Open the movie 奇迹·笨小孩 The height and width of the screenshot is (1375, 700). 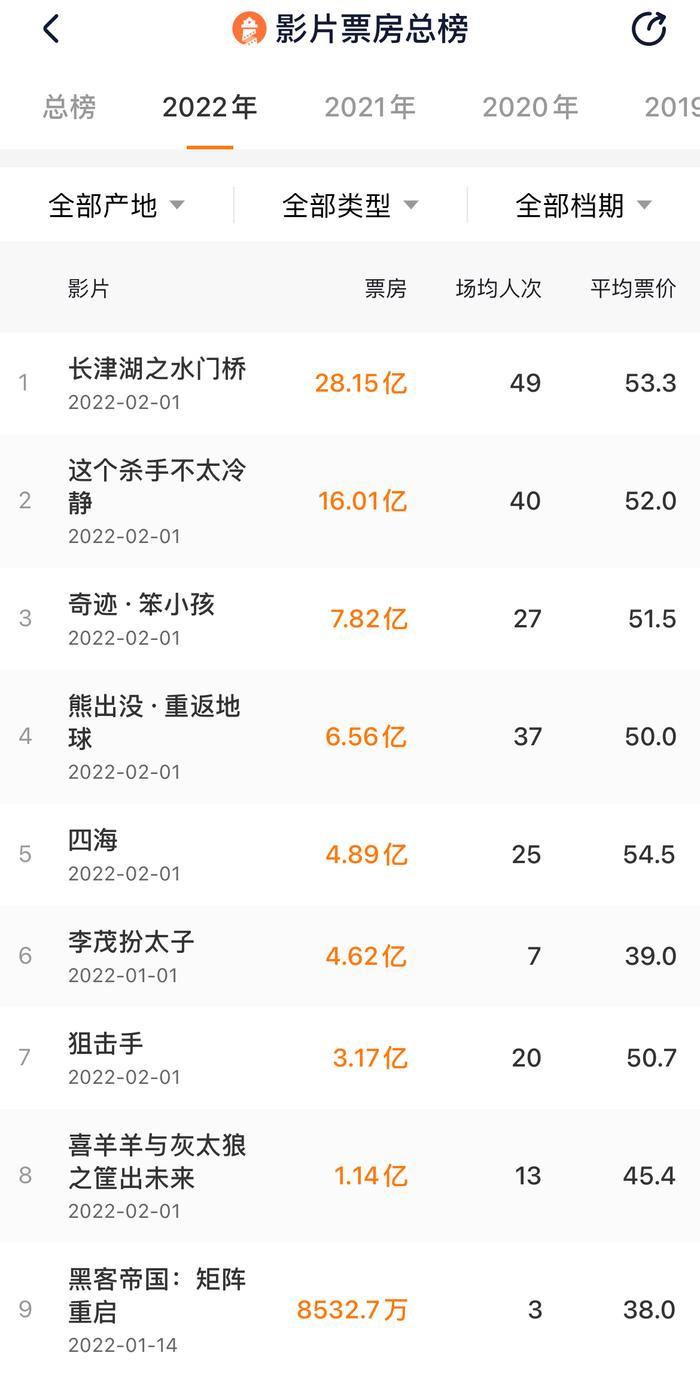coord(141,605)
